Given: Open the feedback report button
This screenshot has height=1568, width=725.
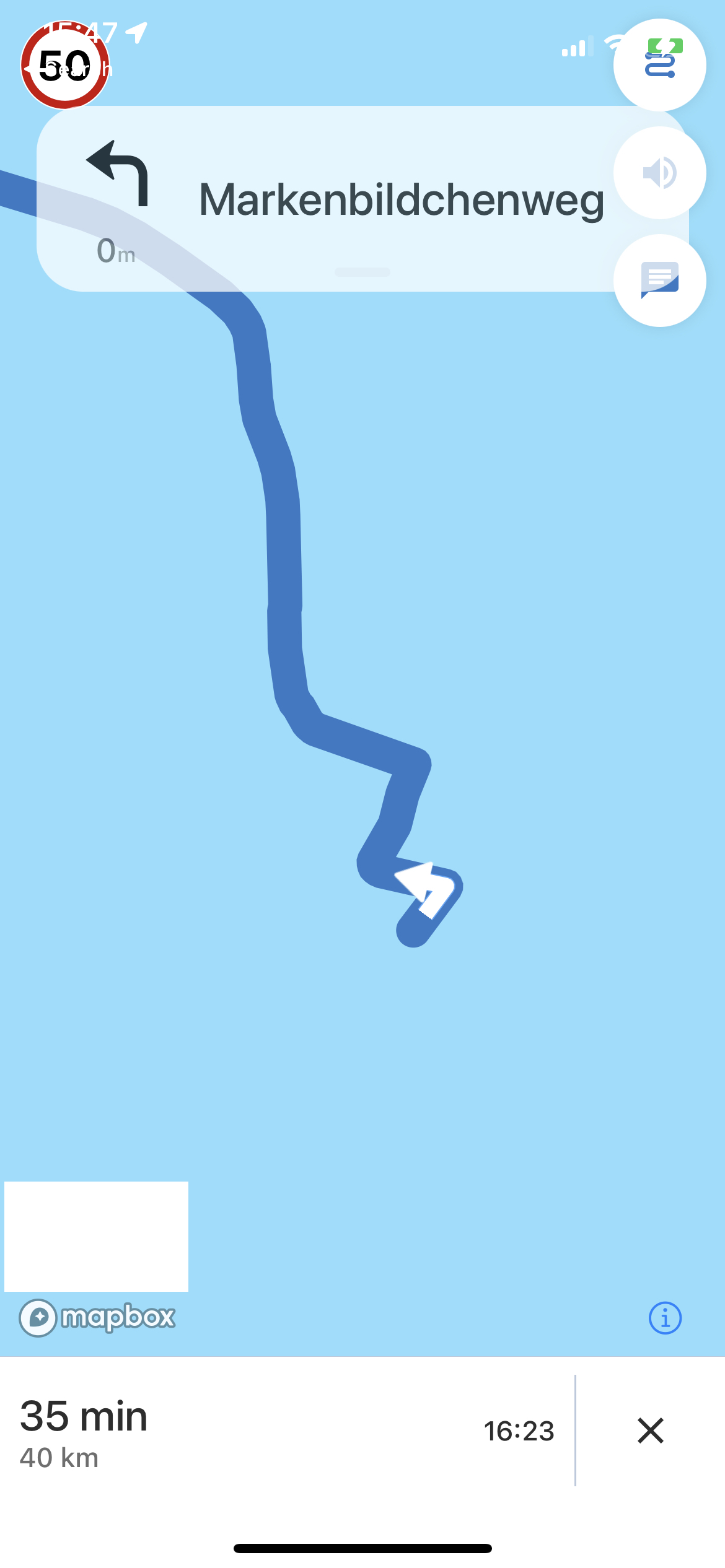Looking at the screenshot, I should pos(659,281).
